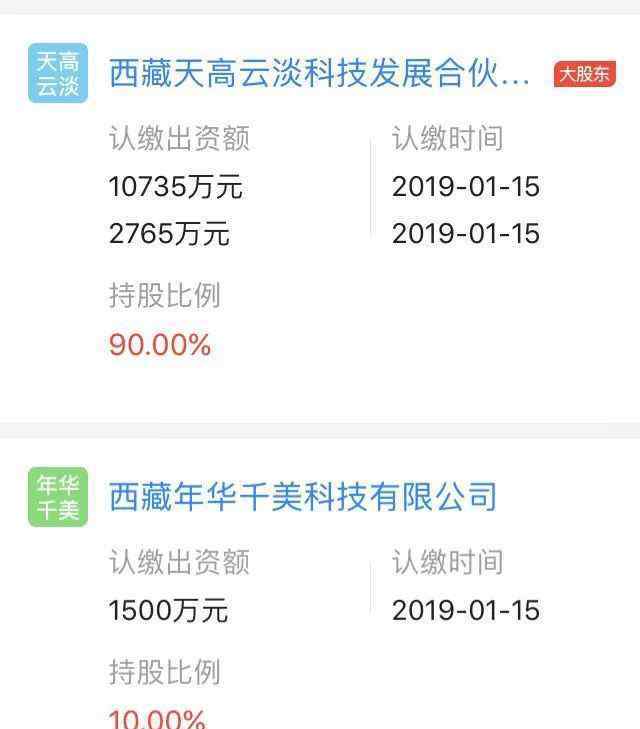This screenshot has width=640, height=729.
Task: Open 西藏年华千美科技有限公司 company page
Action: point(302,497)
